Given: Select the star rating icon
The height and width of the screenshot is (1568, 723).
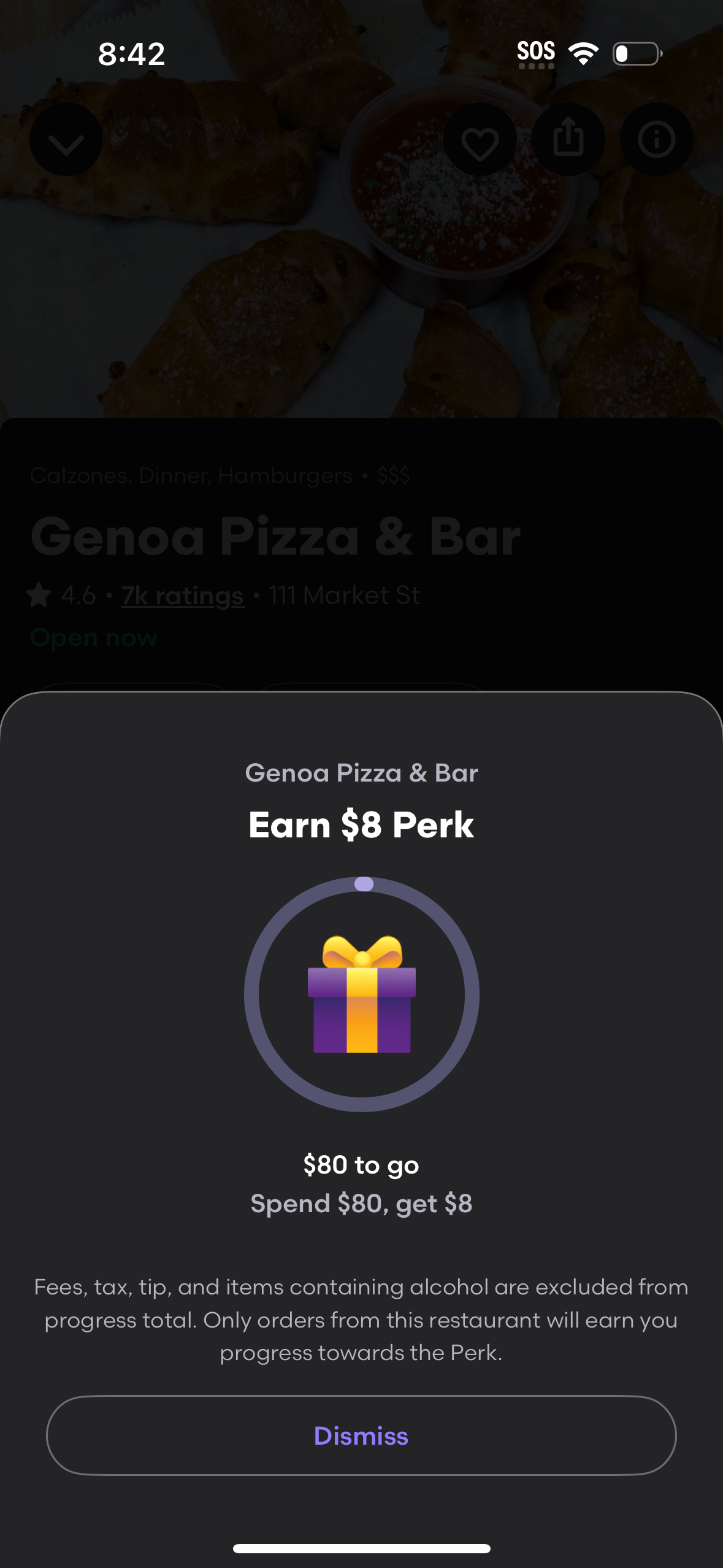Looking at the screenshot, I should [x=39, y=594].
